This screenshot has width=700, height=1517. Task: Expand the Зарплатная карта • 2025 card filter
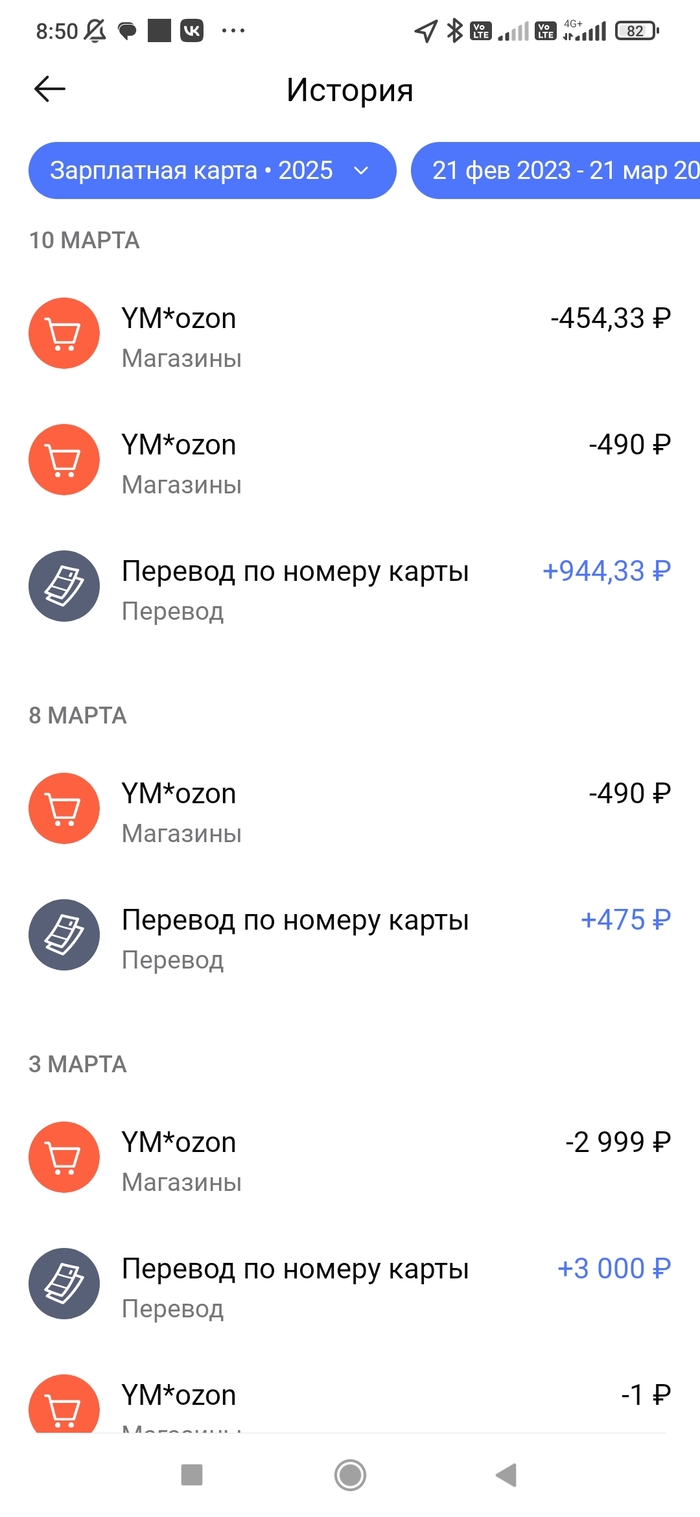(211, 170)
